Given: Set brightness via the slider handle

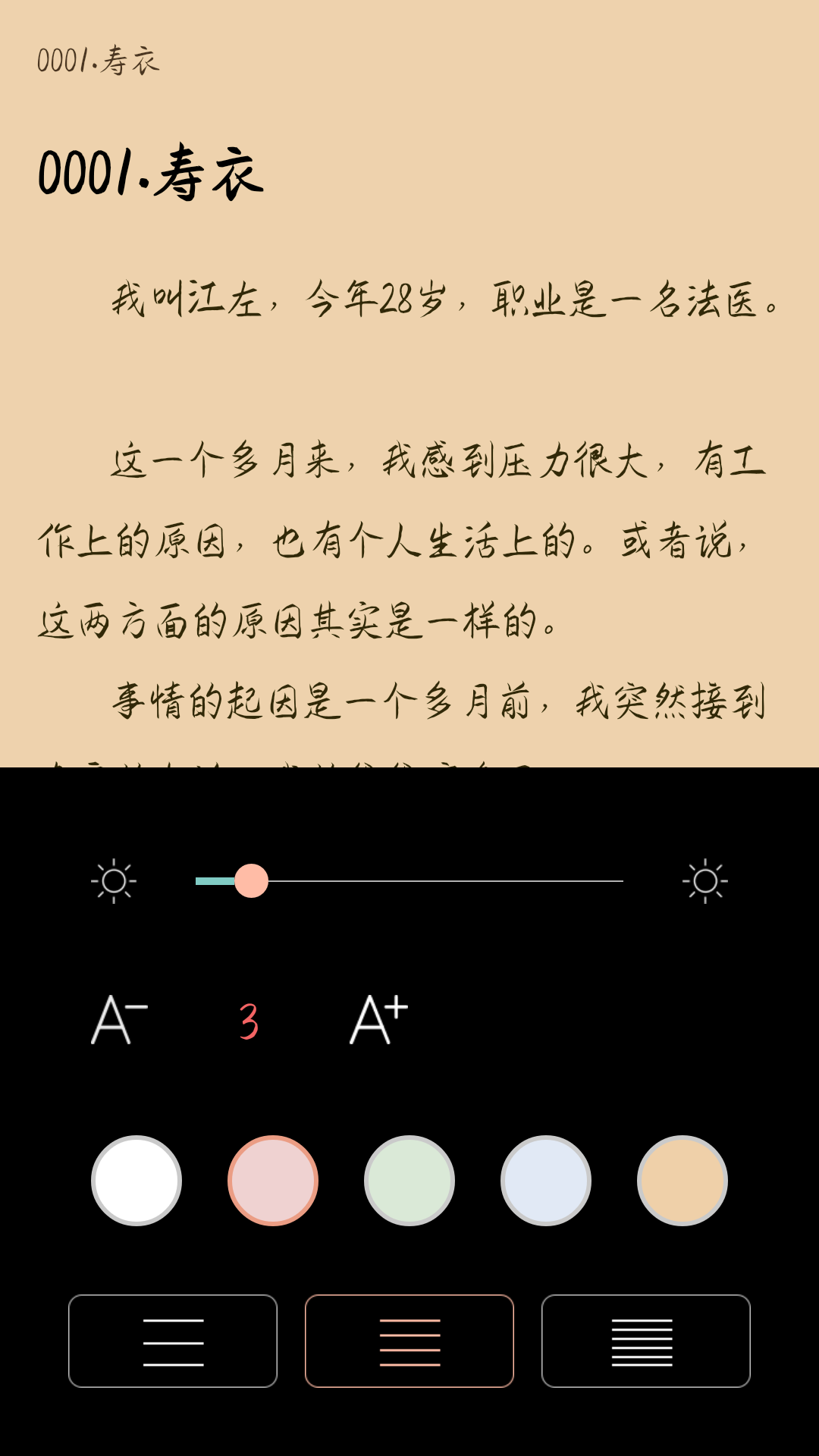Looking at the screenshot, I should [251, 880].
